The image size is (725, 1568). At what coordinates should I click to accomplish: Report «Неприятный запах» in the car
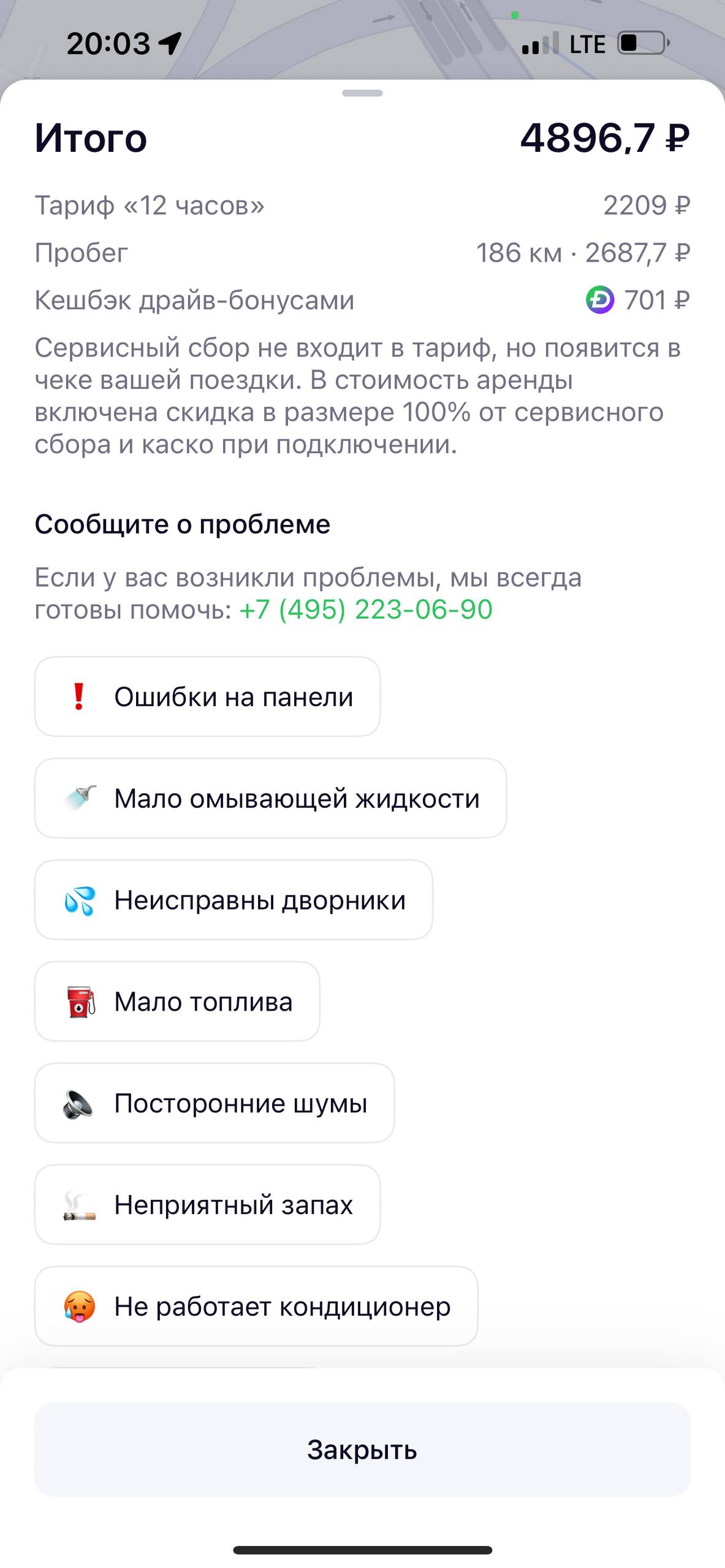point(207,1205)
